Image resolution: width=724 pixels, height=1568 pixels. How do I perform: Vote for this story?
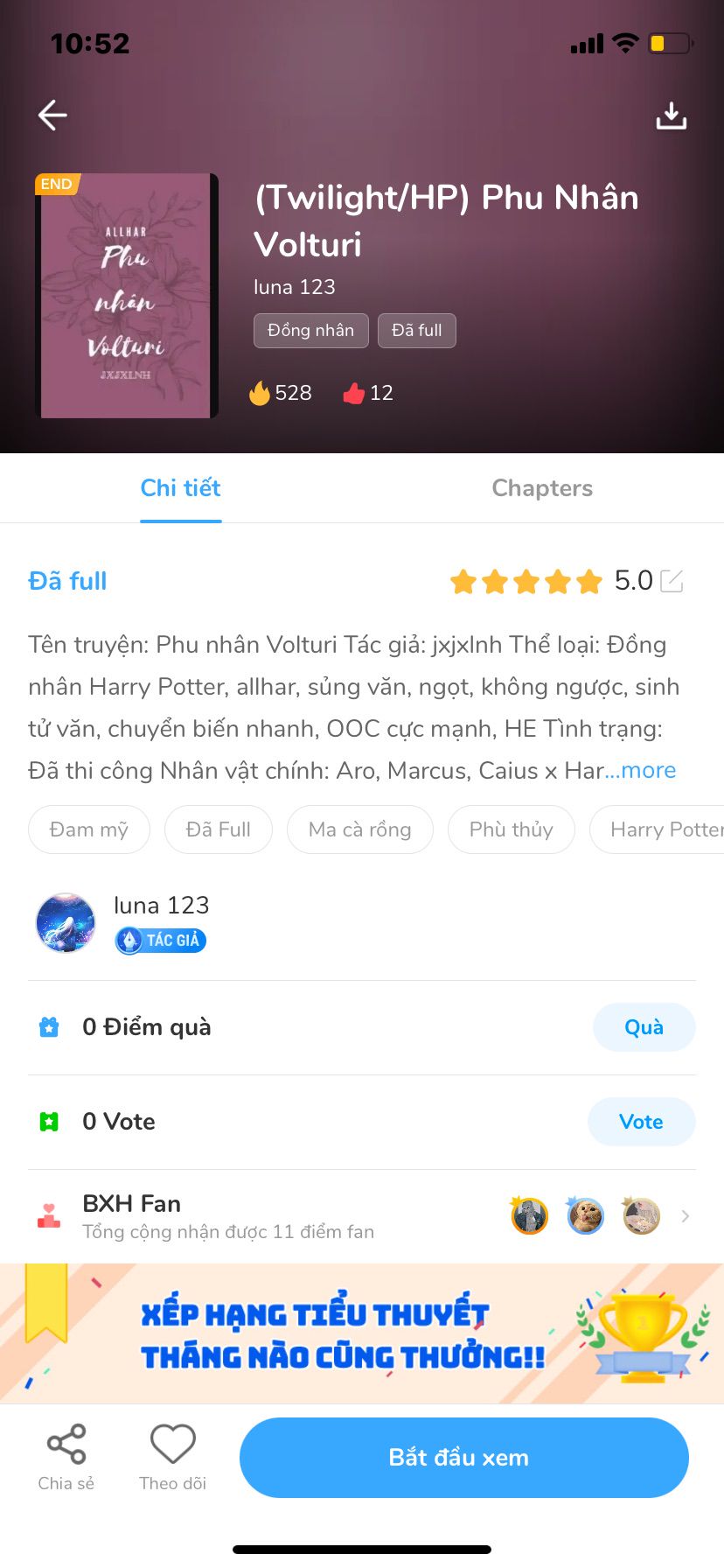(x=641, y=1122)
